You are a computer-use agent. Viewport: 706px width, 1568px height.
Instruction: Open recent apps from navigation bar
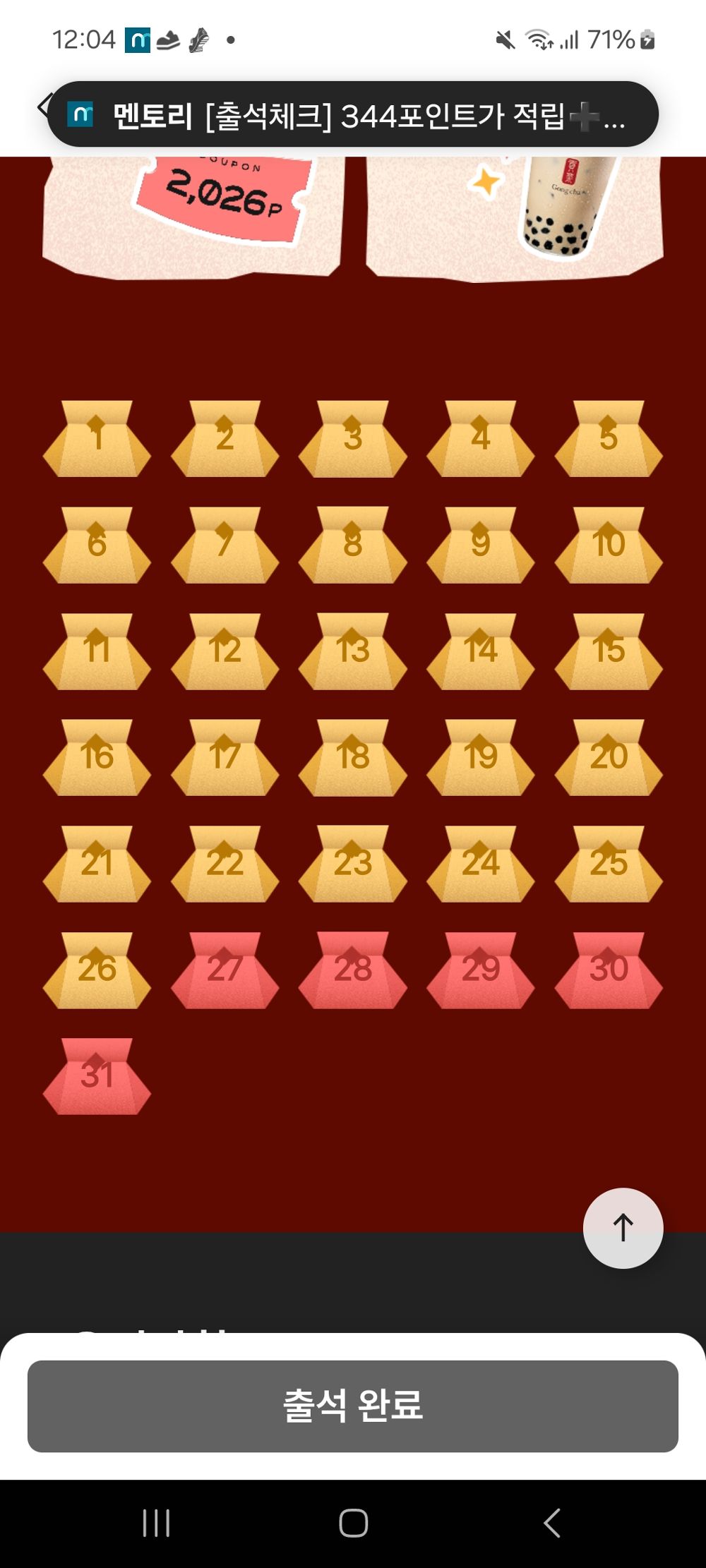[x=156, y=1523]
